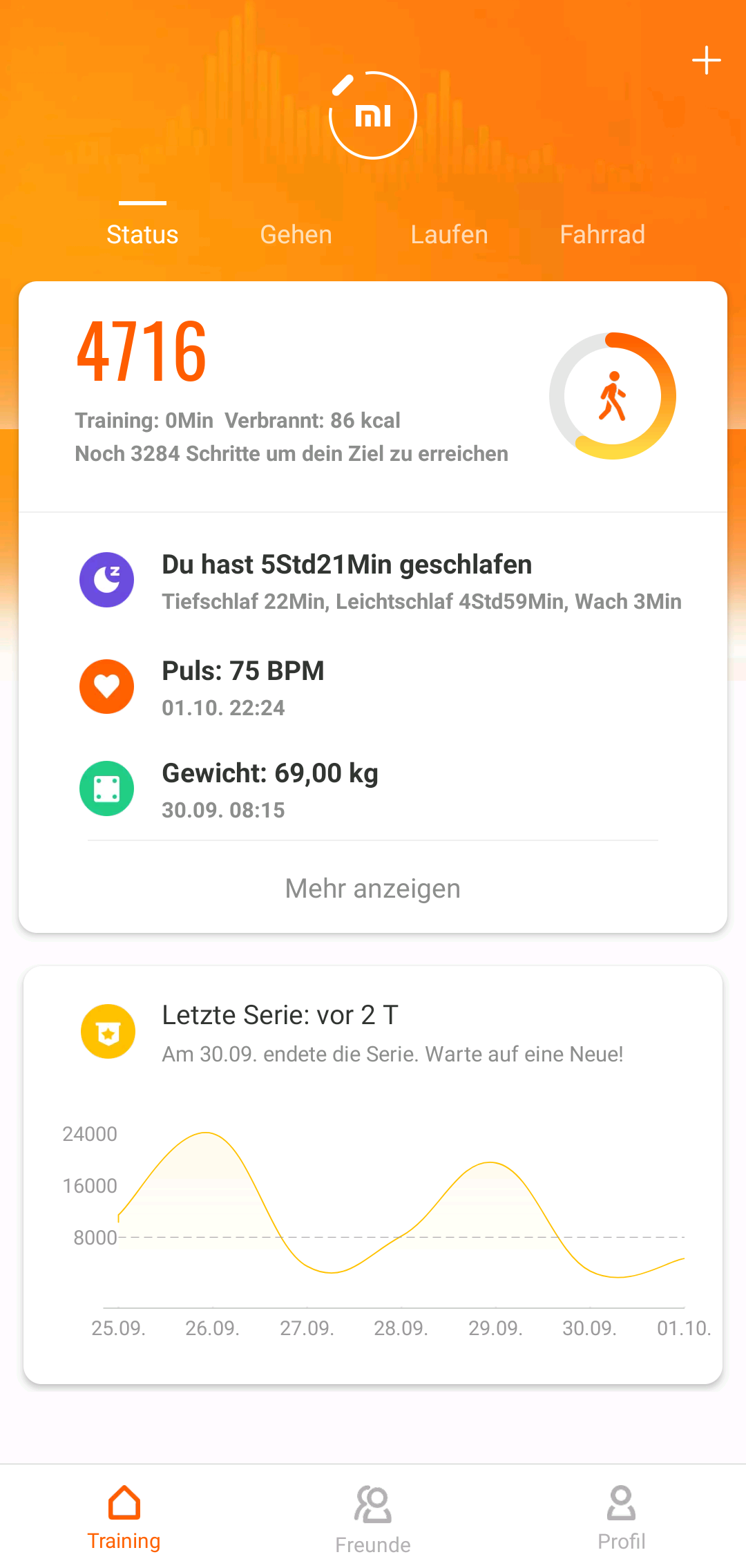
Task: Switch to the Laufen tab
Action: 449,235
